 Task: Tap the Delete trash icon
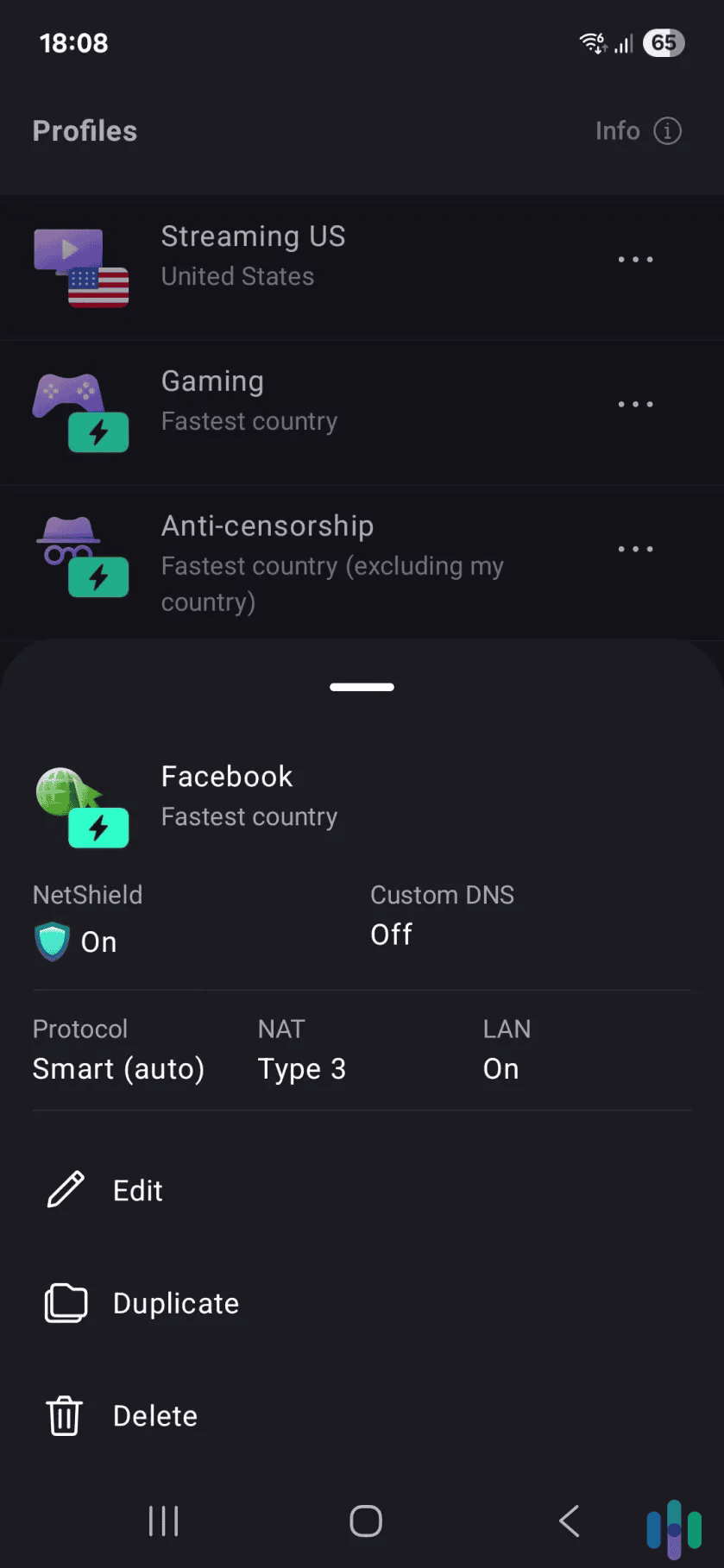[64, 1415]
